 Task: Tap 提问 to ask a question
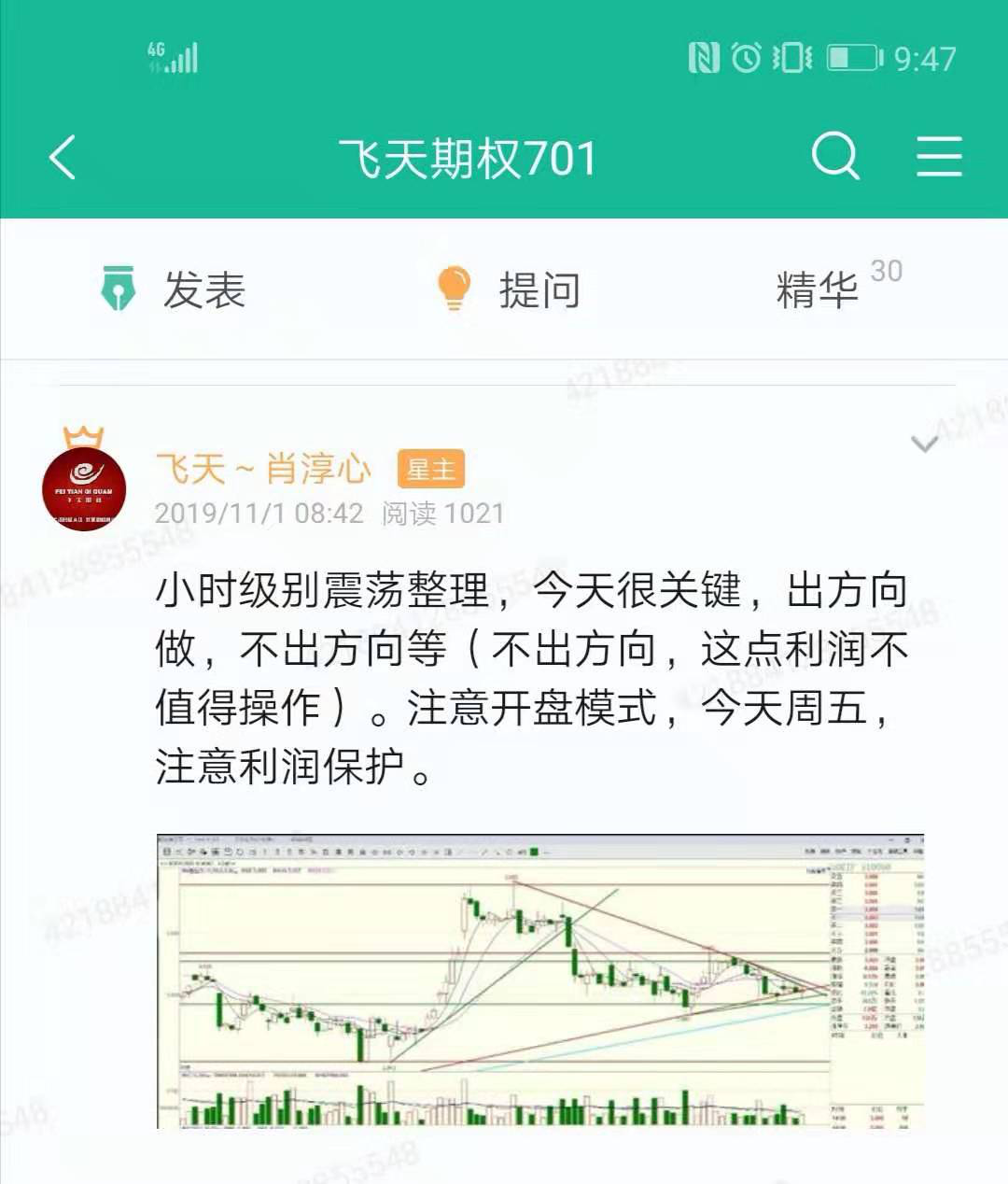click(x=510, y=289)
